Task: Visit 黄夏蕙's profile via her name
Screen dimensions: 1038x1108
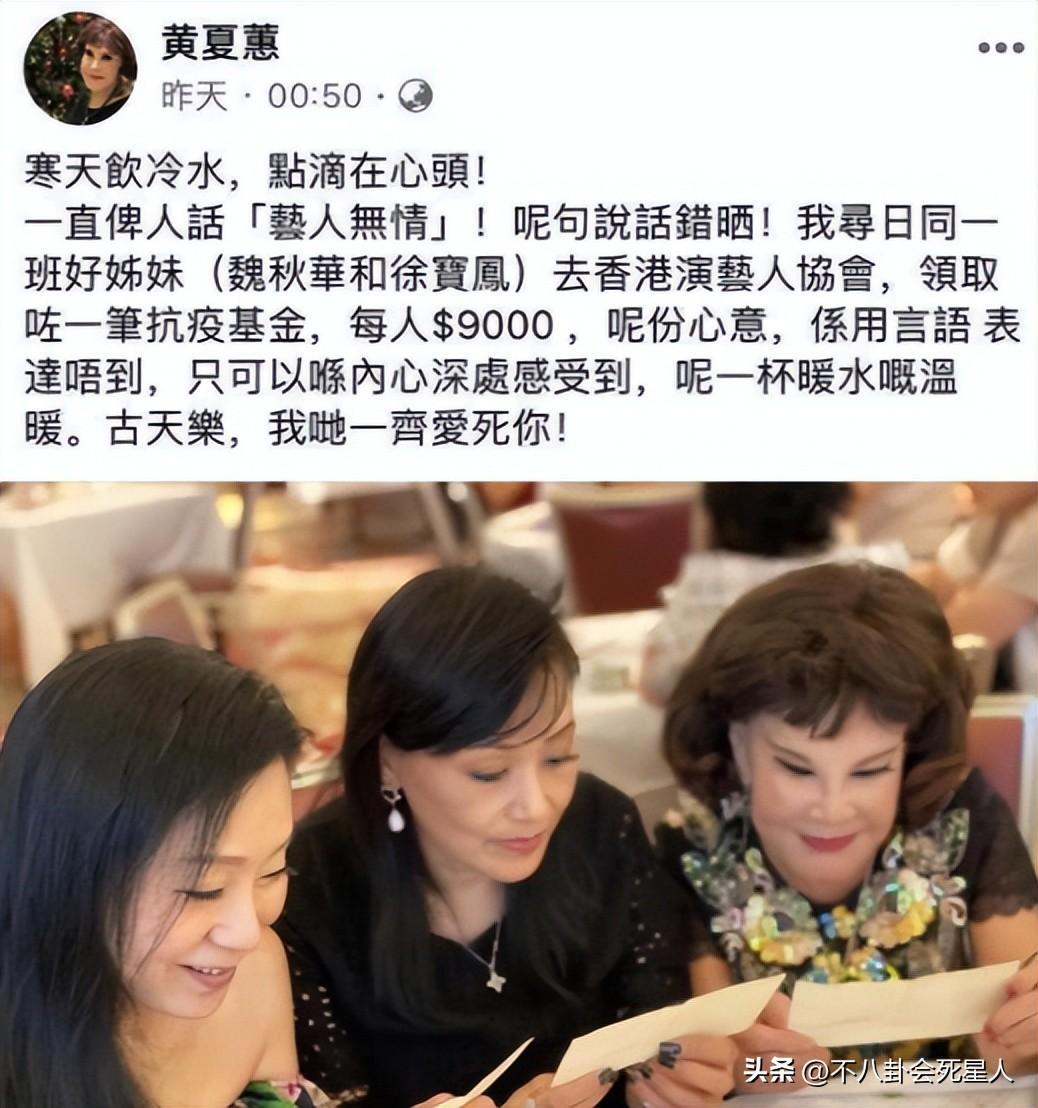Action: pyautogui.click(x=220, y=42)
